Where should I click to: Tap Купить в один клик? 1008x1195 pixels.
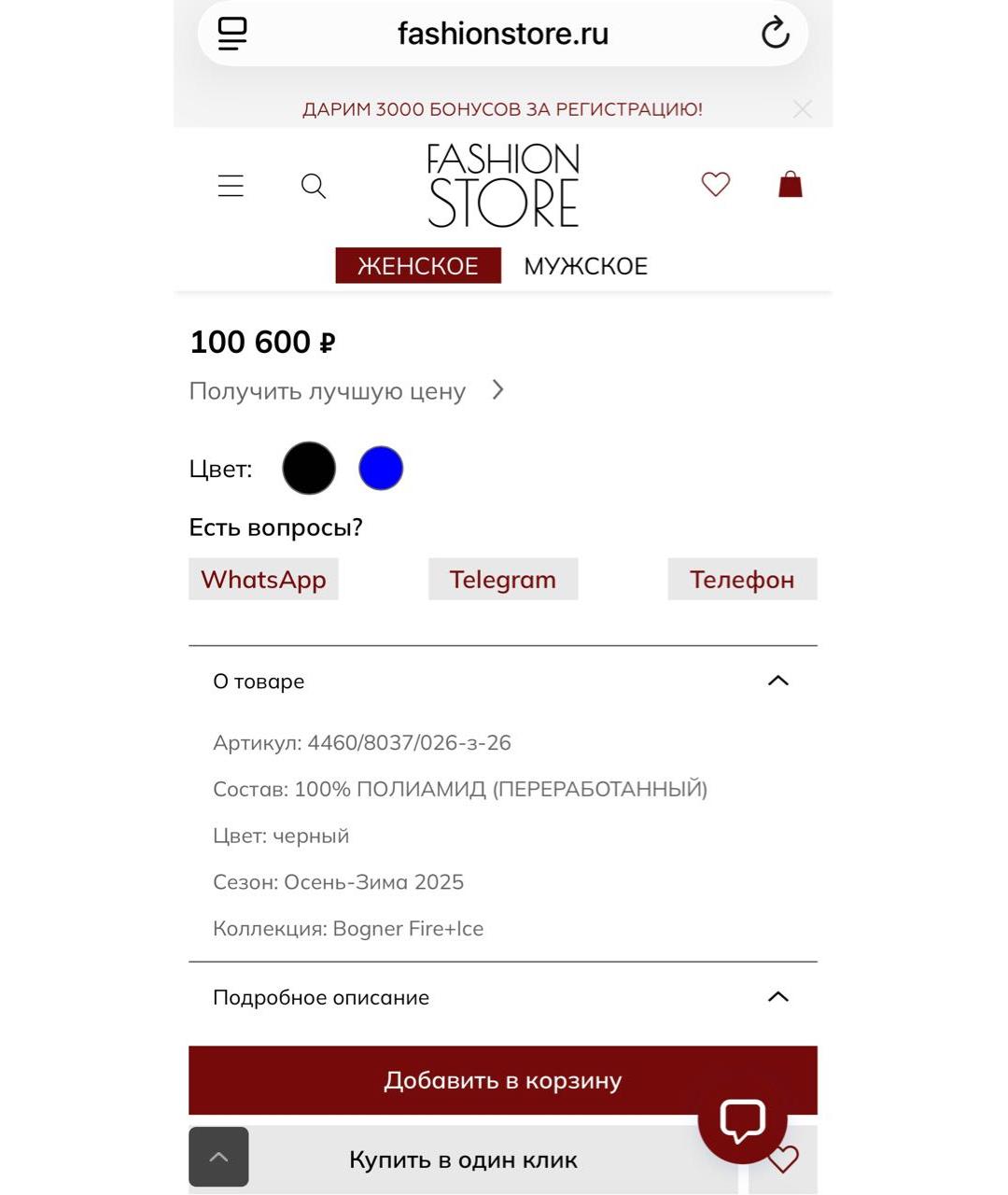[x=464, y=1160]
